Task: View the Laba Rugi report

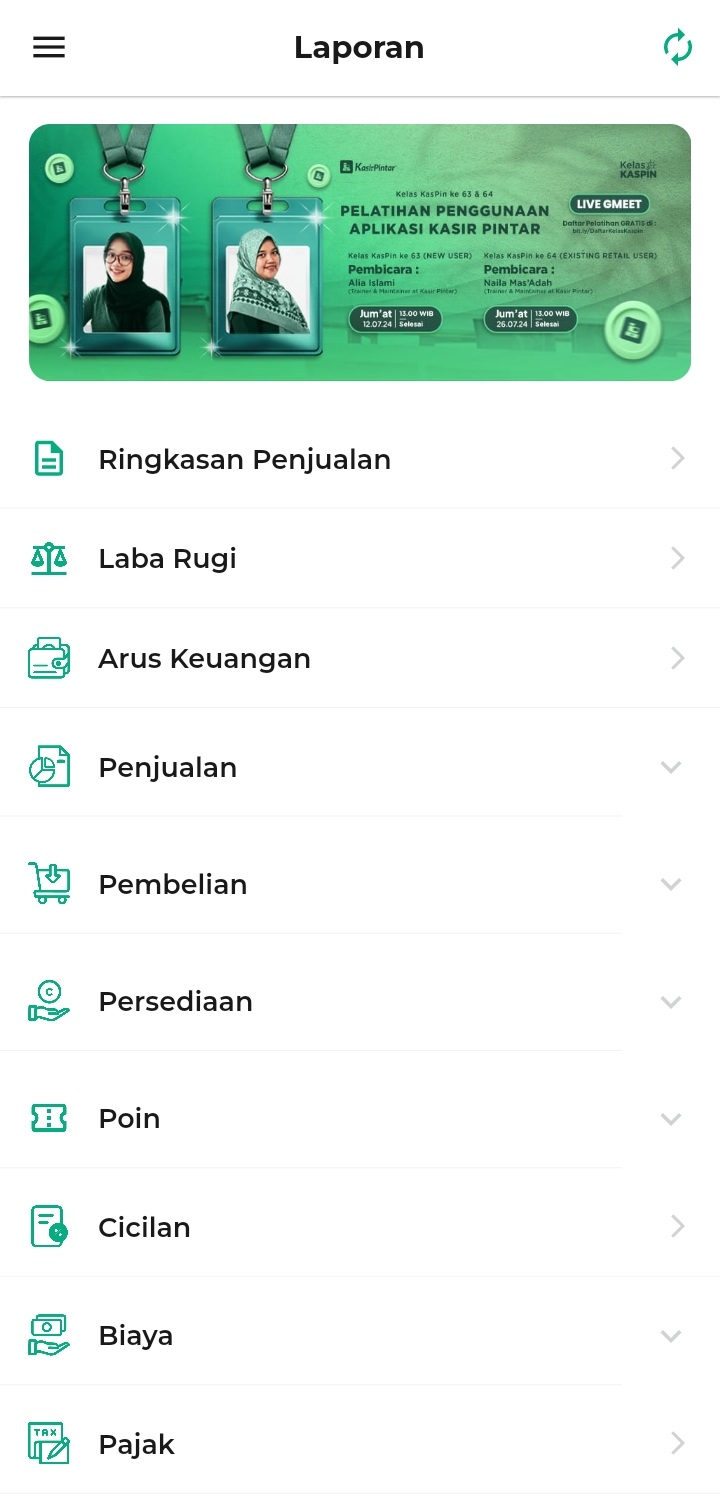Action: tap(360, 558)
